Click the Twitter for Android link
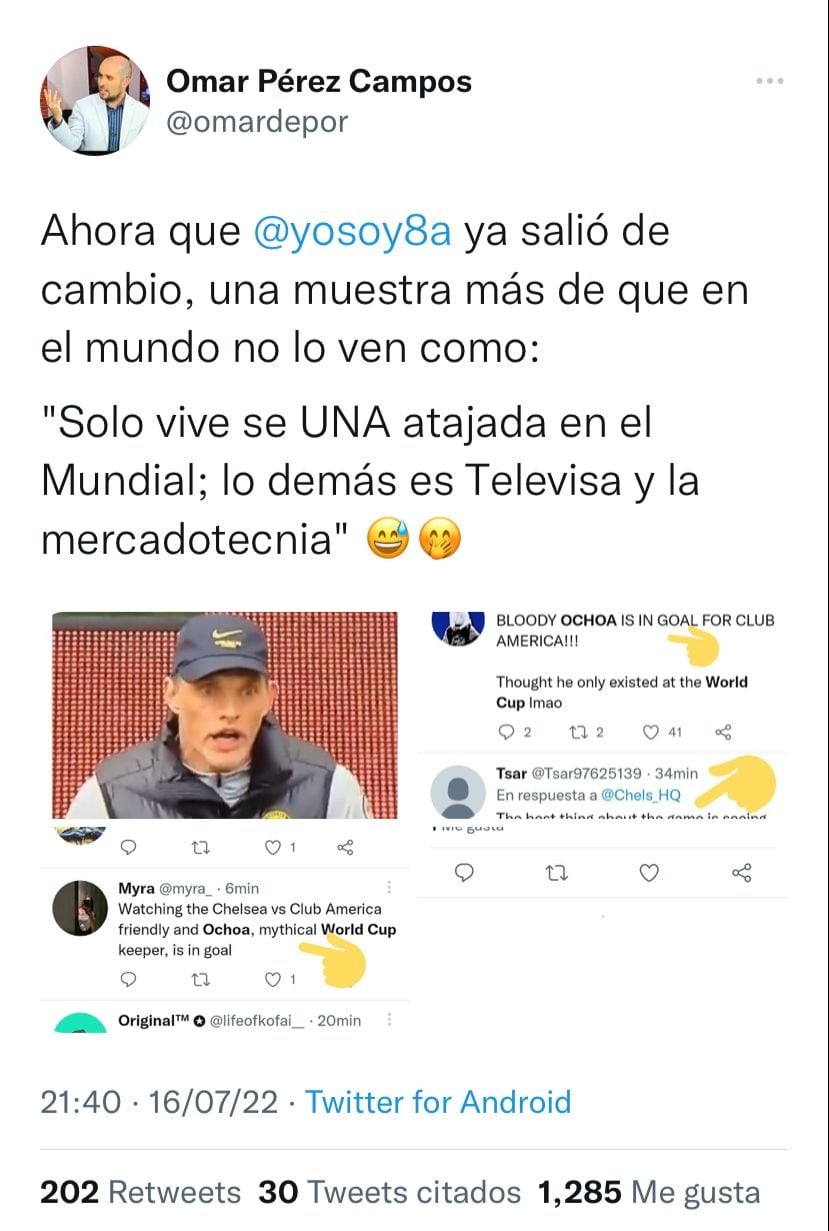 [438, 1102]
